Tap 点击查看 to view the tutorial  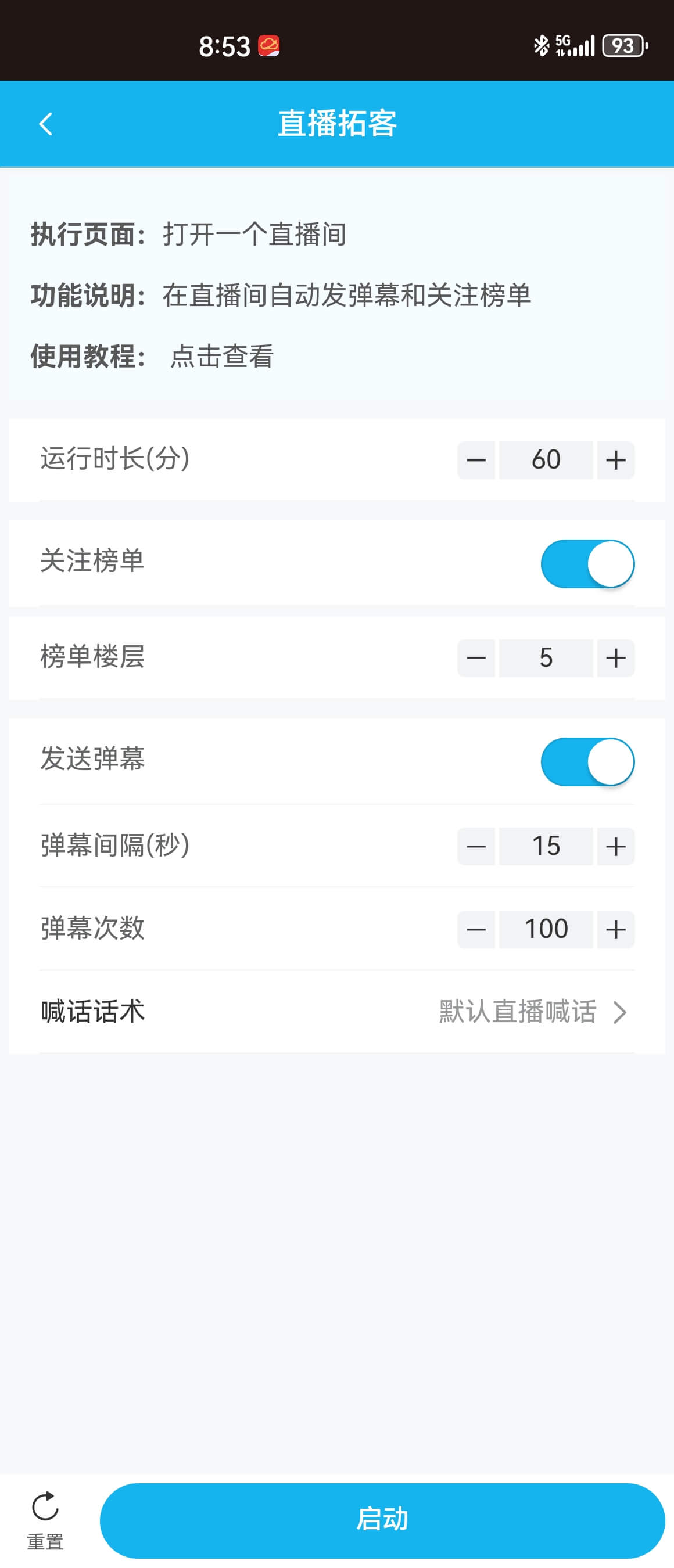(x=222, y=358)
